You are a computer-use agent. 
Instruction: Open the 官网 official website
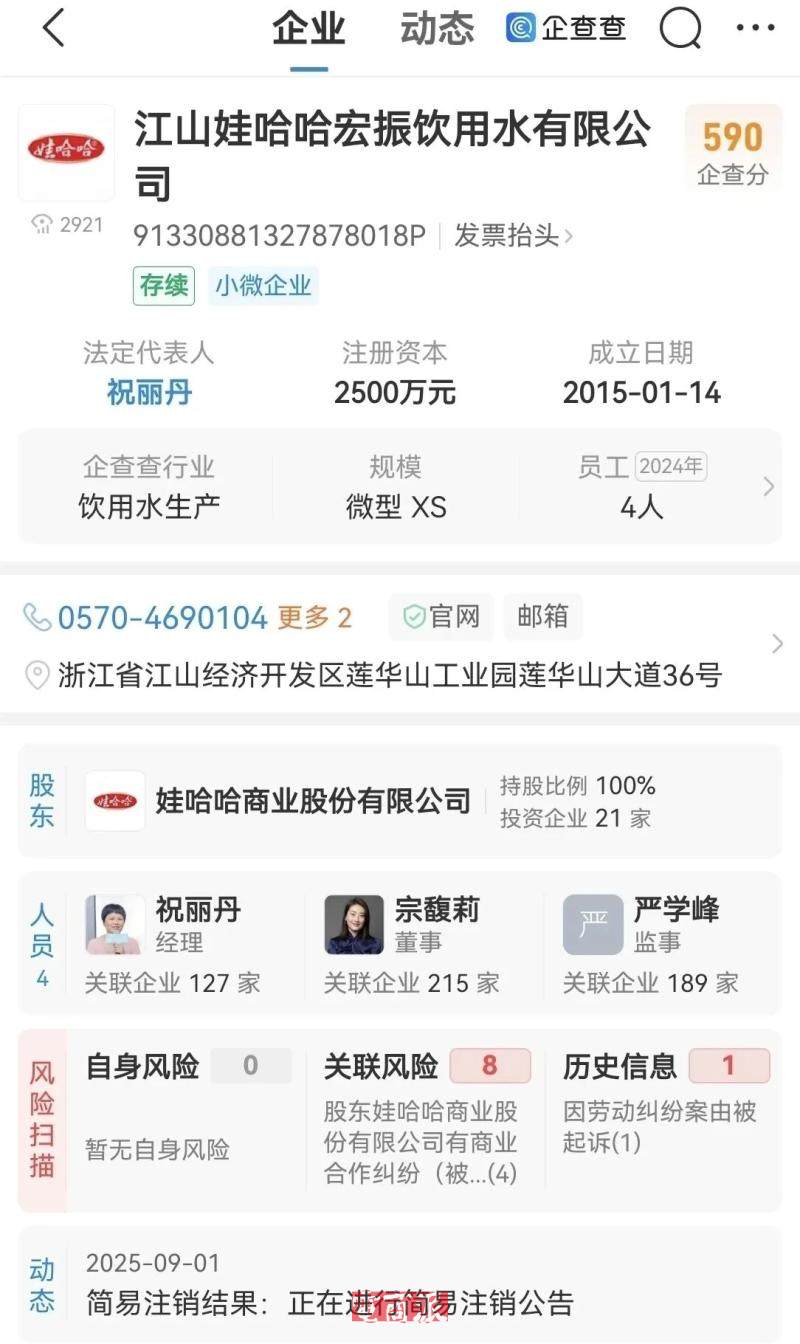(441, 618)
